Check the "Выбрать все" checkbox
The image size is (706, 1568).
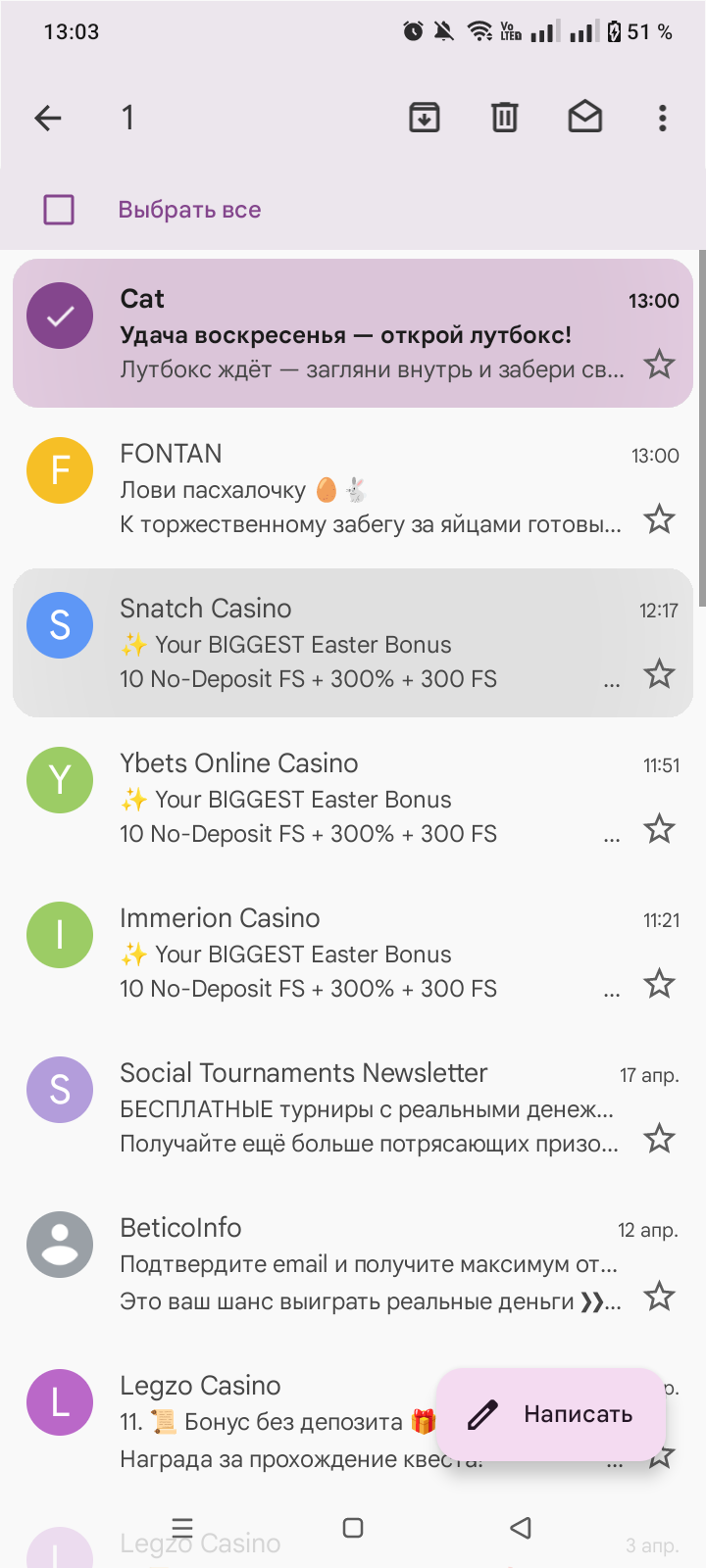tap(59, 210)
